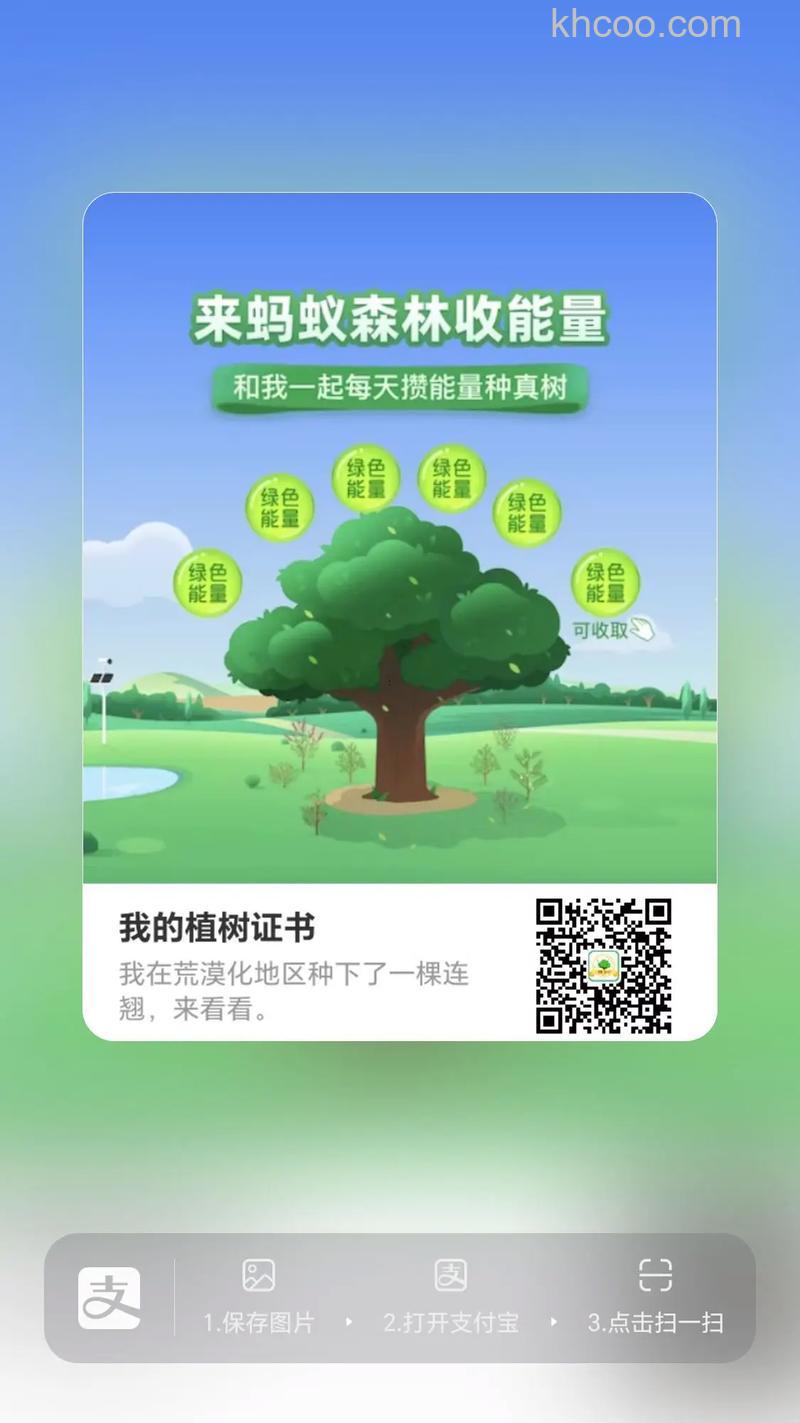800x1423 pixels.
Task: Click the Alipay app icon above 打开支付宝
Action: (x=452, y=1277)
